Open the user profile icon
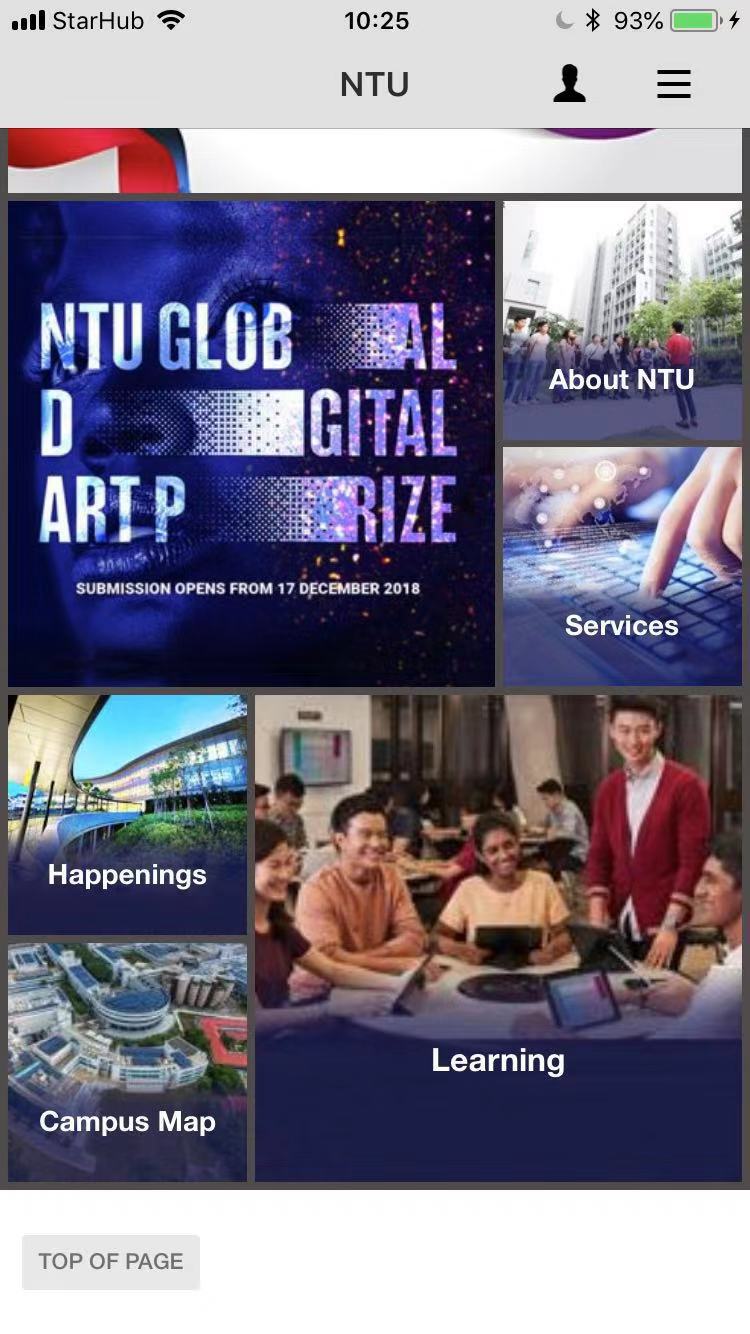Screen dimensions: 750x1334 tap(569, 84)
